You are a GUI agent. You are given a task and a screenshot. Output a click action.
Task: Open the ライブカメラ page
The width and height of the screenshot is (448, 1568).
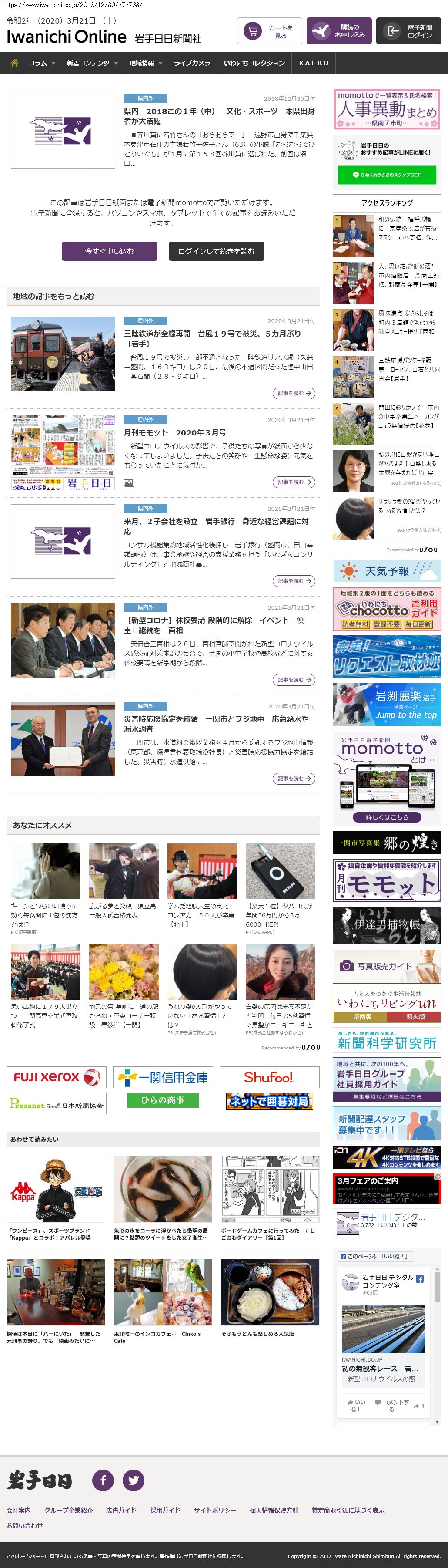(191, 63)
